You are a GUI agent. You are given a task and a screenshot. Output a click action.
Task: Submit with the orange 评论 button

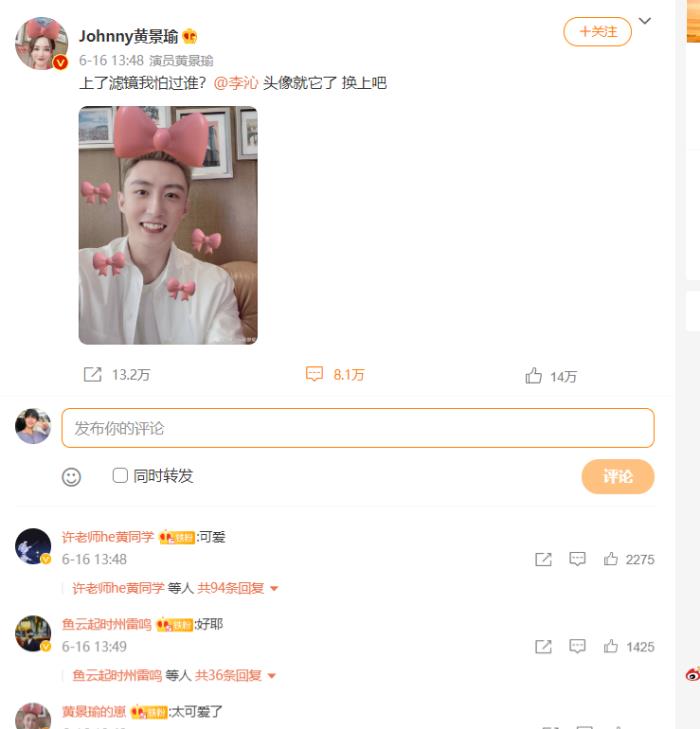tap(617, 476)
